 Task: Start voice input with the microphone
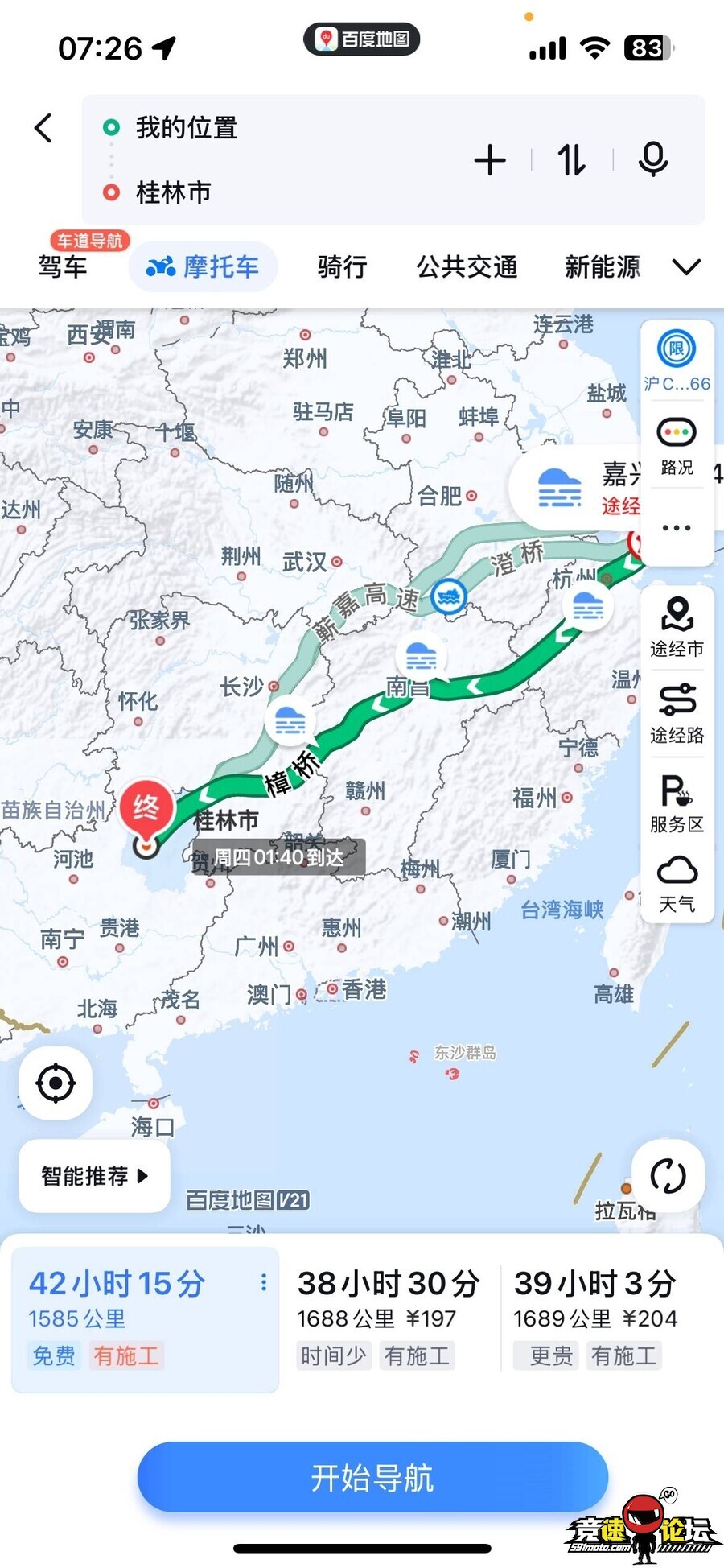(x=652, y=159)
